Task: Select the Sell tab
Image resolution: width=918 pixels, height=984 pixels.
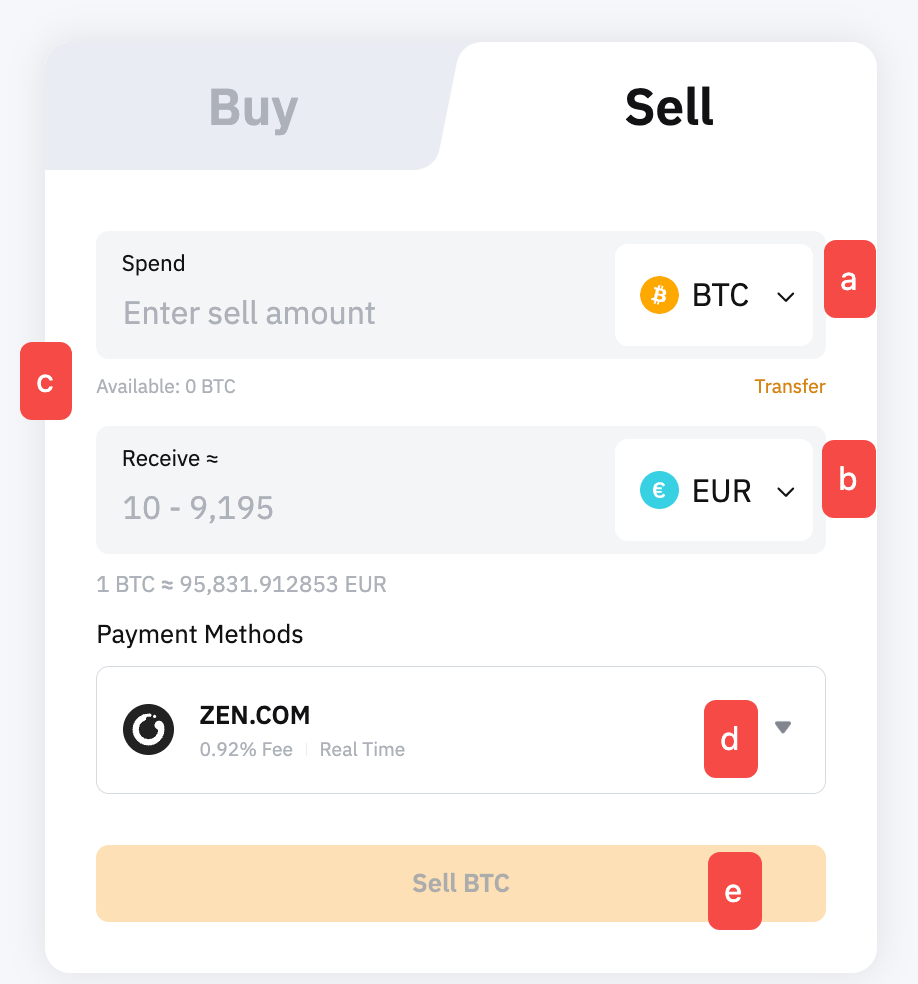Action: (668, 107)
